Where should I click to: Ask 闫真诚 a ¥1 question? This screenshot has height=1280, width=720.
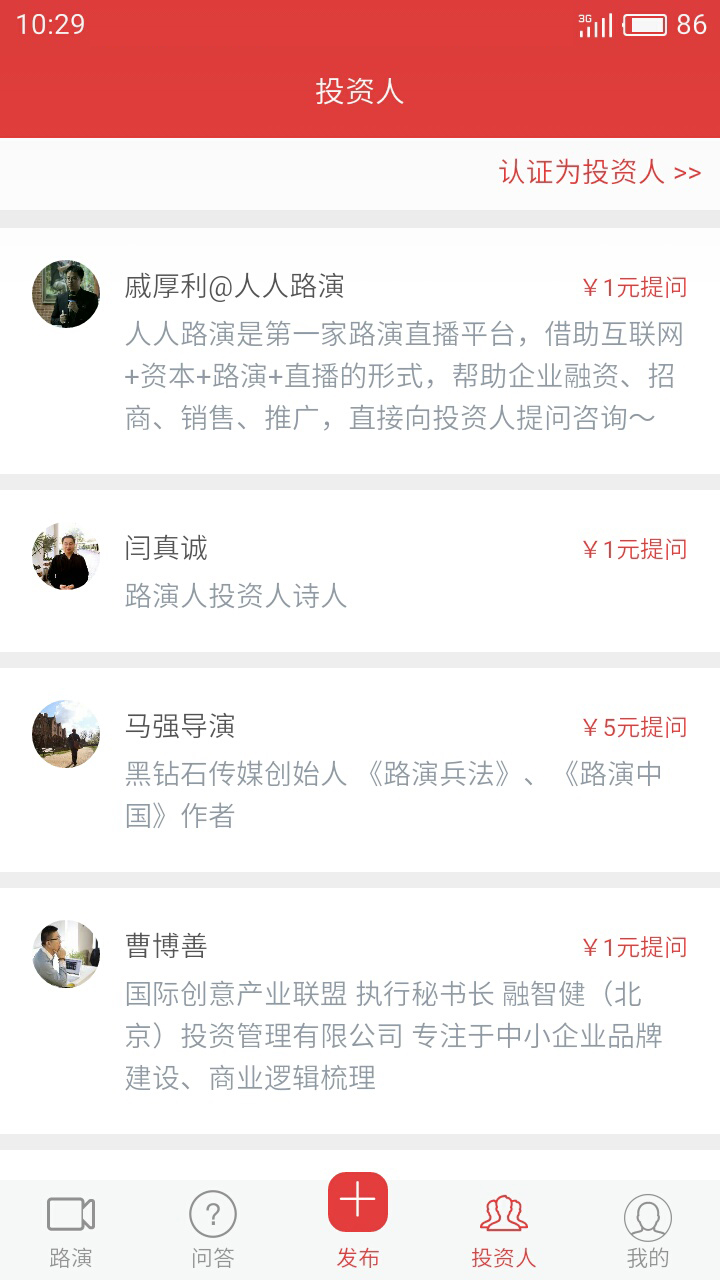[x=634, y=549]
